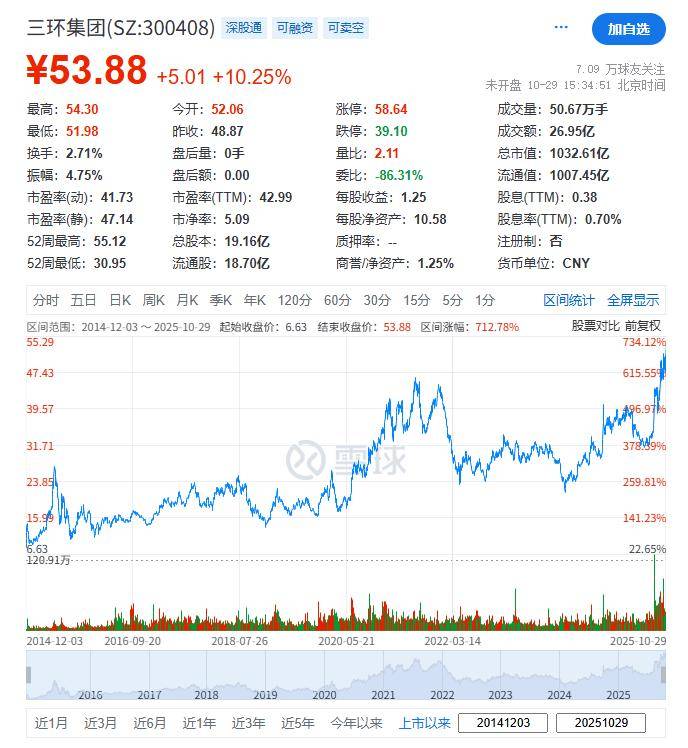Select 上市以来 since-listing range
Image resolution: width=688 pixels, height=748 pixels.
click(425, 723)
